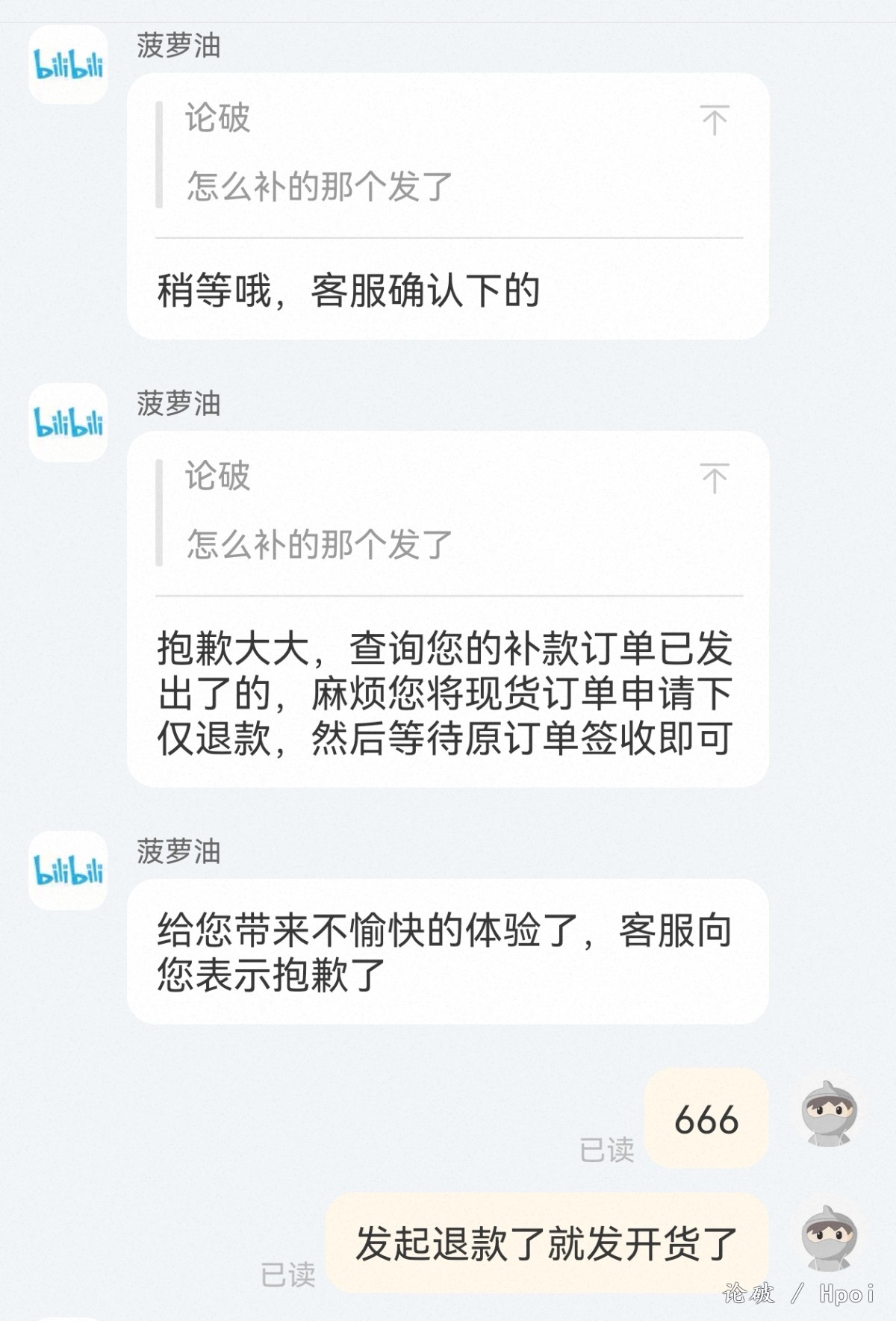The height and width of the screenshot is (1321, 896).
Task: Open 菠萝油's avatar beside the 给您带来不愉快 message
Action: (x=68, y=871)
